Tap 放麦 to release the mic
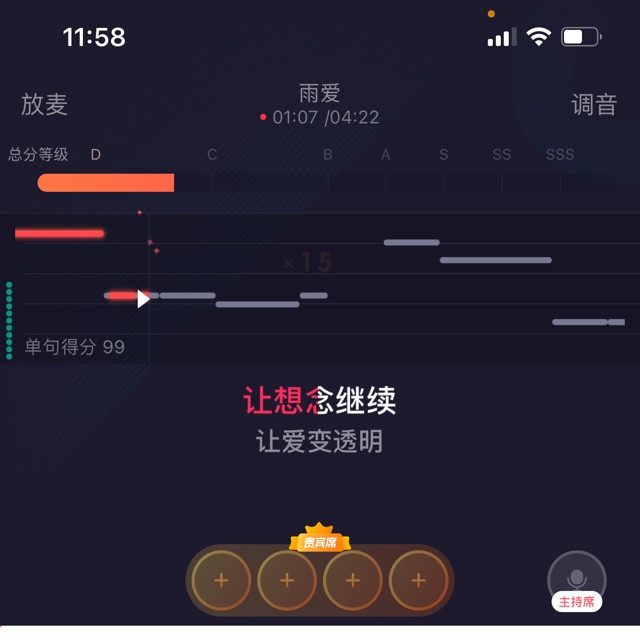Screen dimensions: 640x640 pos(44,104)
